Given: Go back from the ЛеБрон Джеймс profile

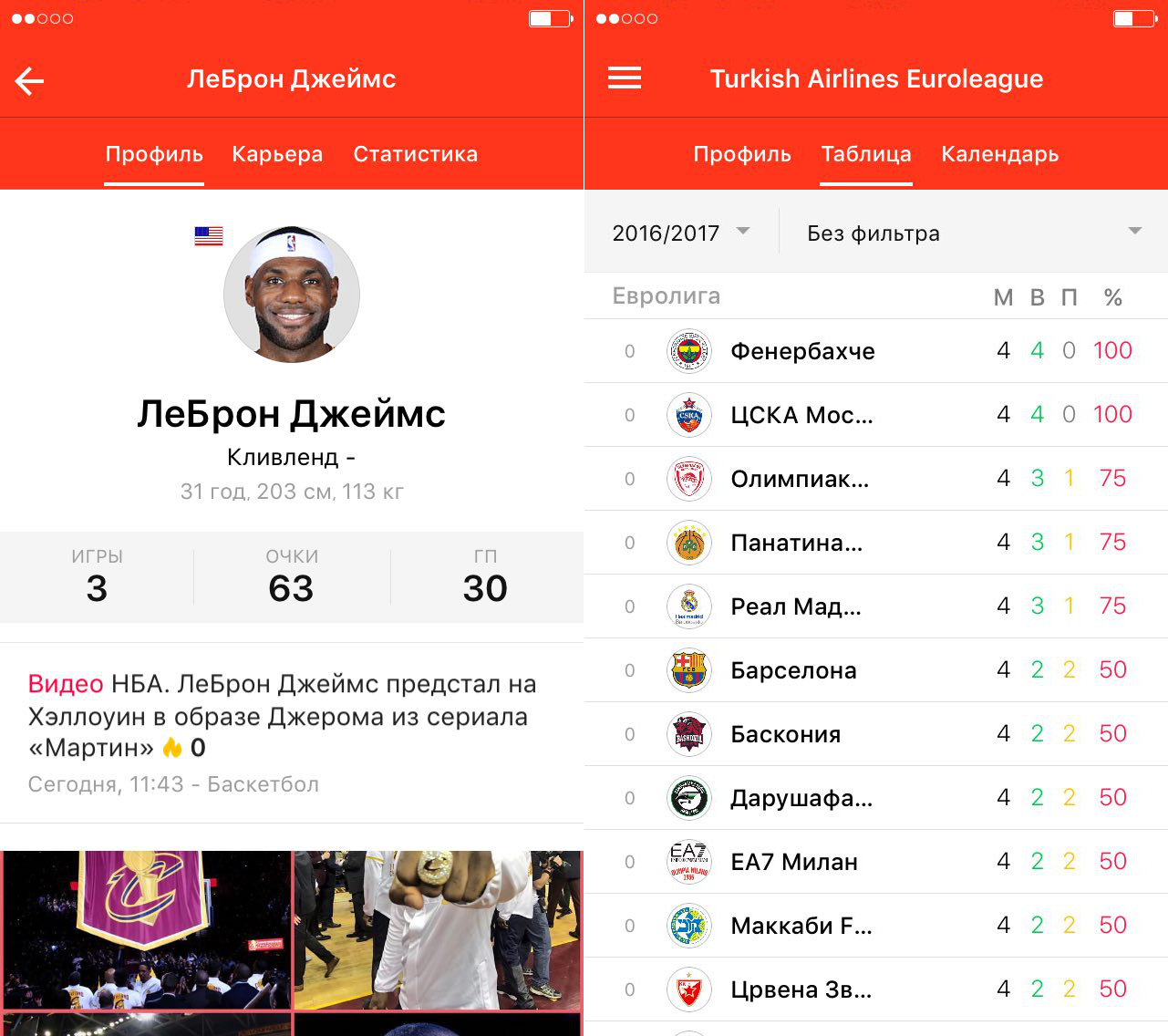Looking at the screenshot, I should click(30, 81).
